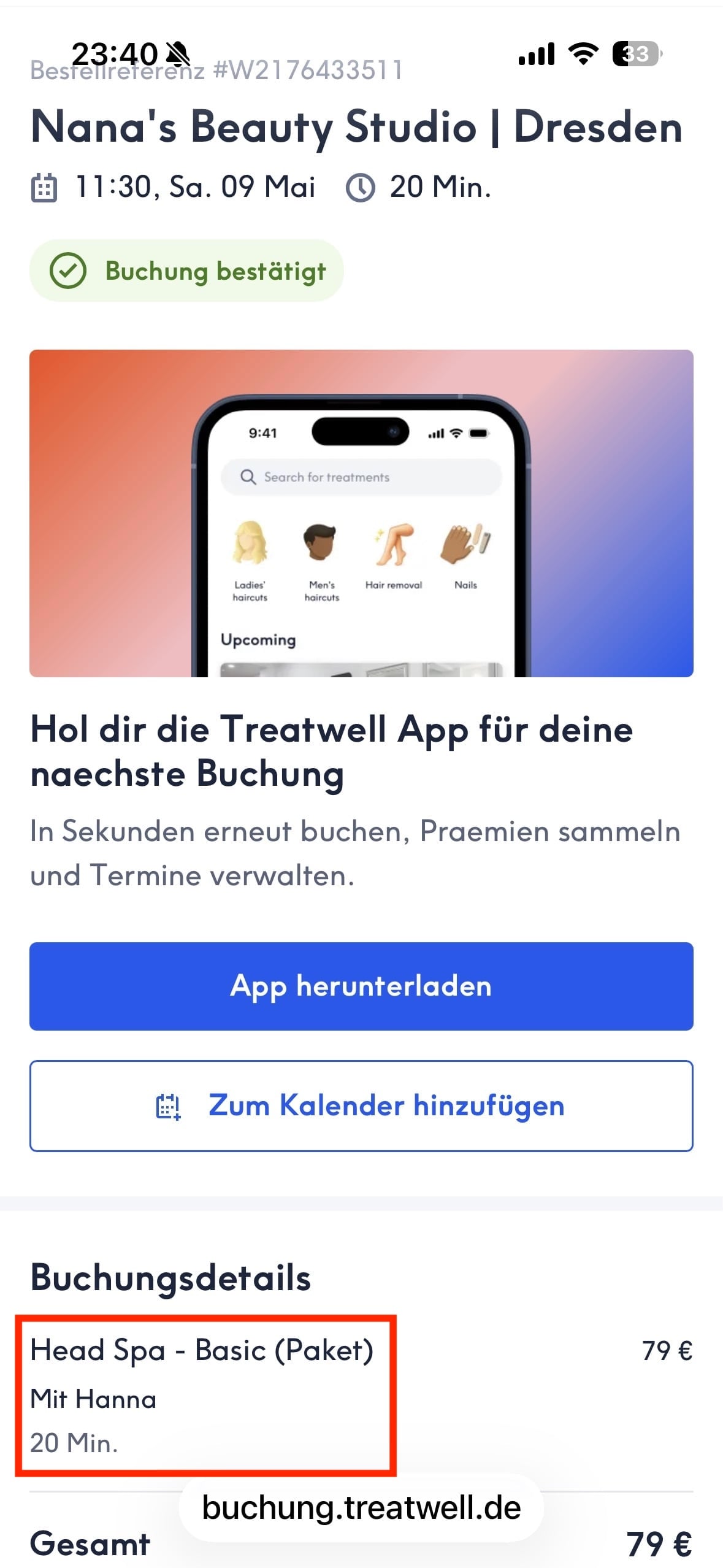Click the magnifier in Search for treatments

pos(250,477)
